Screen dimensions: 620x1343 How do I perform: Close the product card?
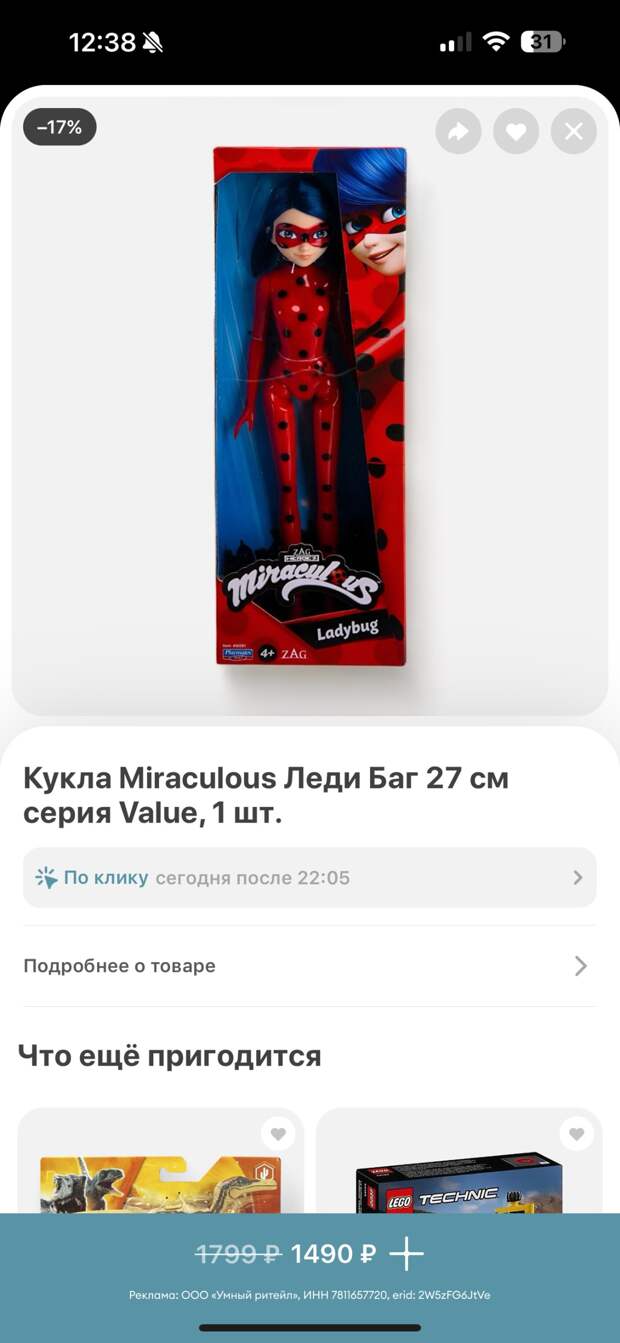pos(574,131)
